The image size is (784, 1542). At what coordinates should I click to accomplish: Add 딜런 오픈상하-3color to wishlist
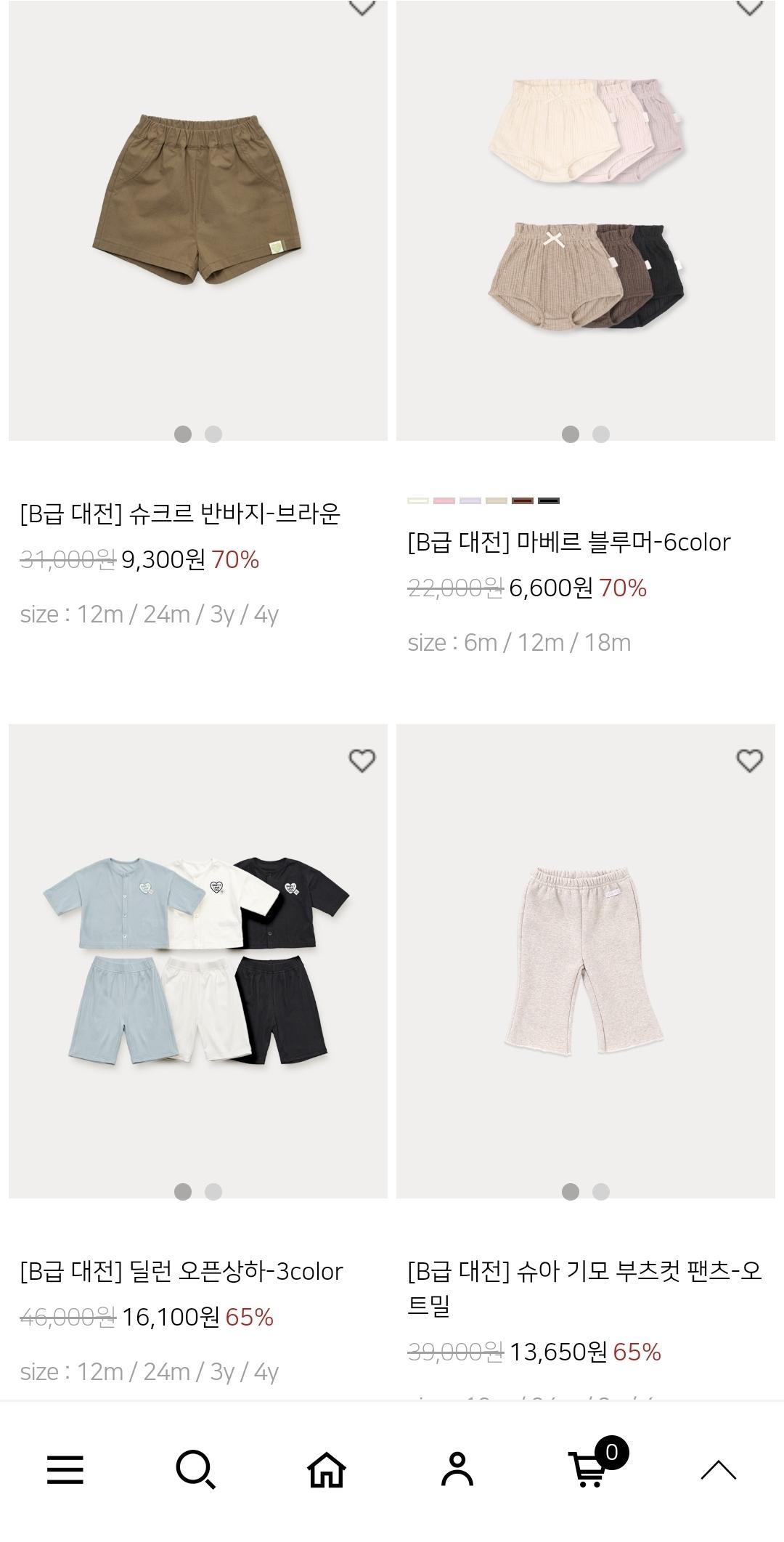(362, 760)
